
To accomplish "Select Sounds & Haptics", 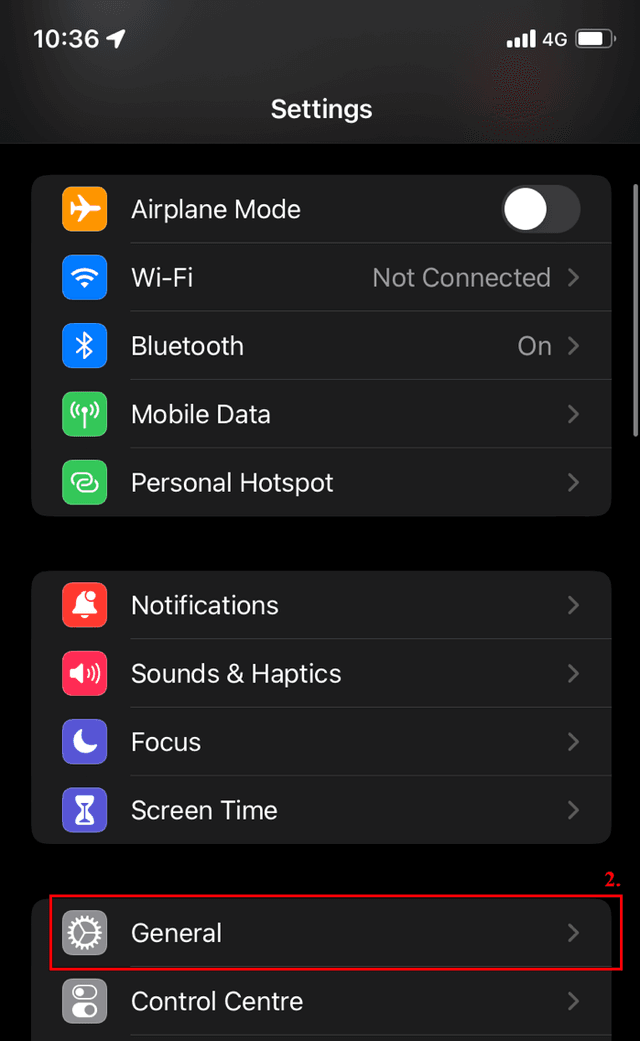I will click(x=321, y=673).
